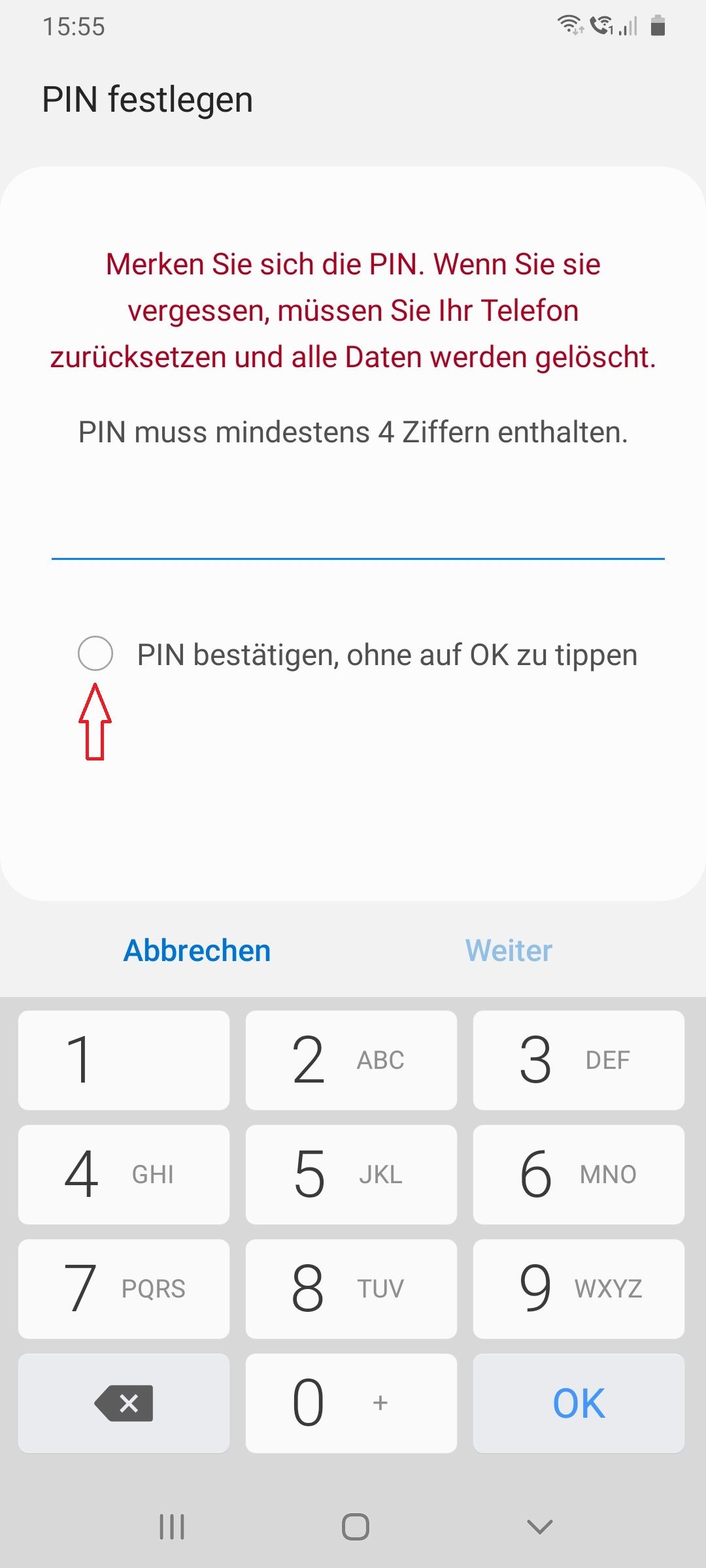Image resolution: width=706 pixels, height=1568 pixels.
Task: Tap digit 8 TUV
Action: click(351, 1288)
